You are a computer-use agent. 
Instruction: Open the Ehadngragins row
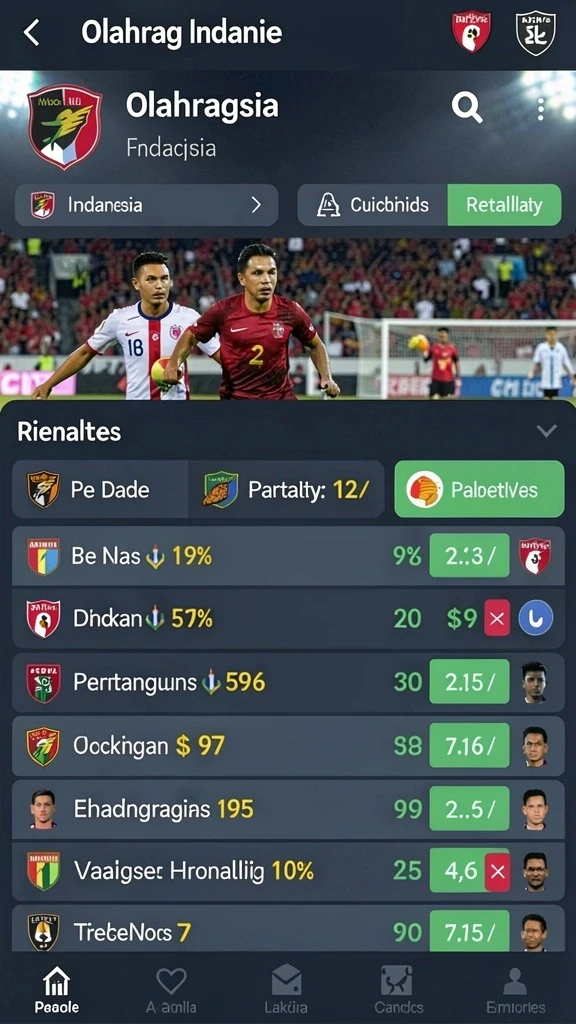[288, 809]
